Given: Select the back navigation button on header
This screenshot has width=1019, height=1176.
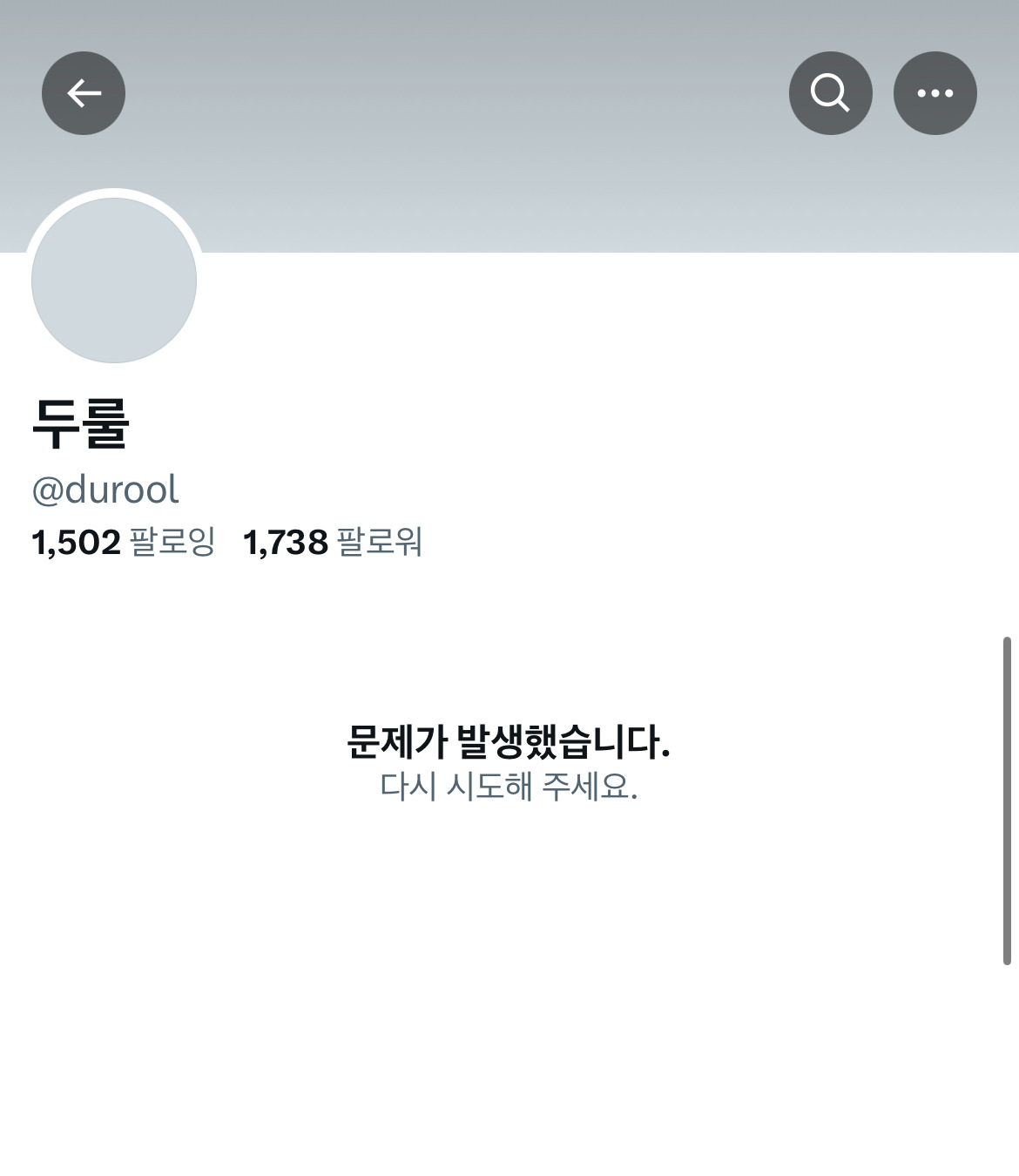Looking at the screenshot, I should 83,92.
